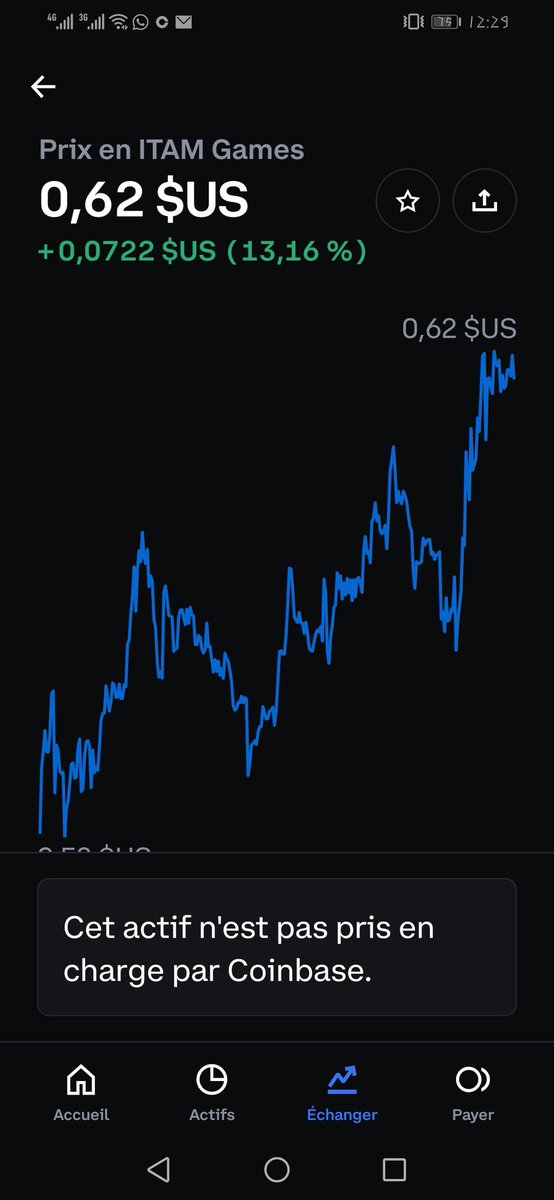Go to the Payer tab

coord(473,1093)
